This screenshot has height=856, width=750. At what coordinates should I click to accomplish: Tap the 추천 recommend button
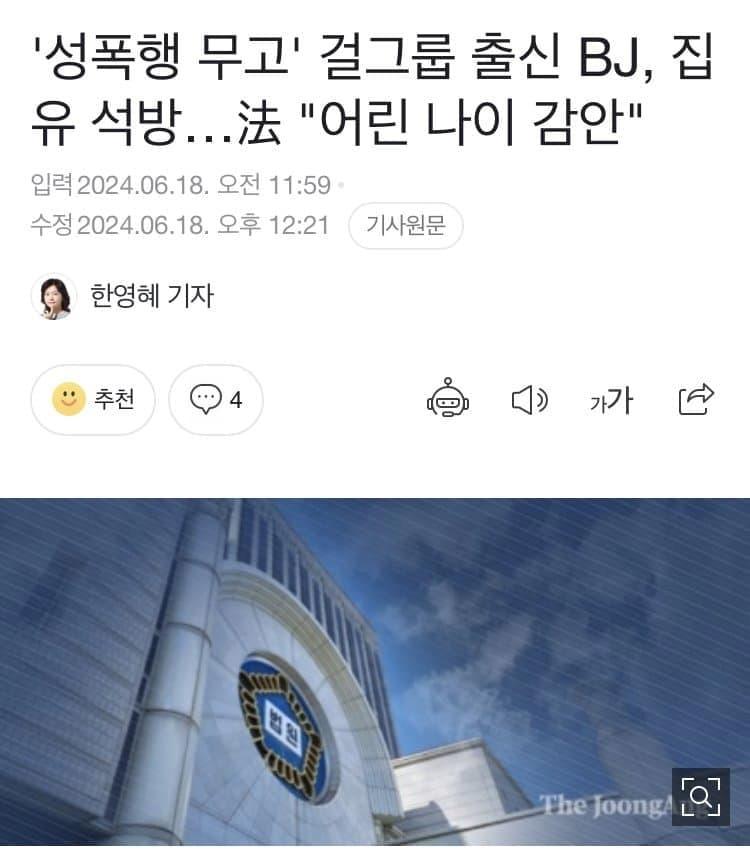(x=93, y=400)
